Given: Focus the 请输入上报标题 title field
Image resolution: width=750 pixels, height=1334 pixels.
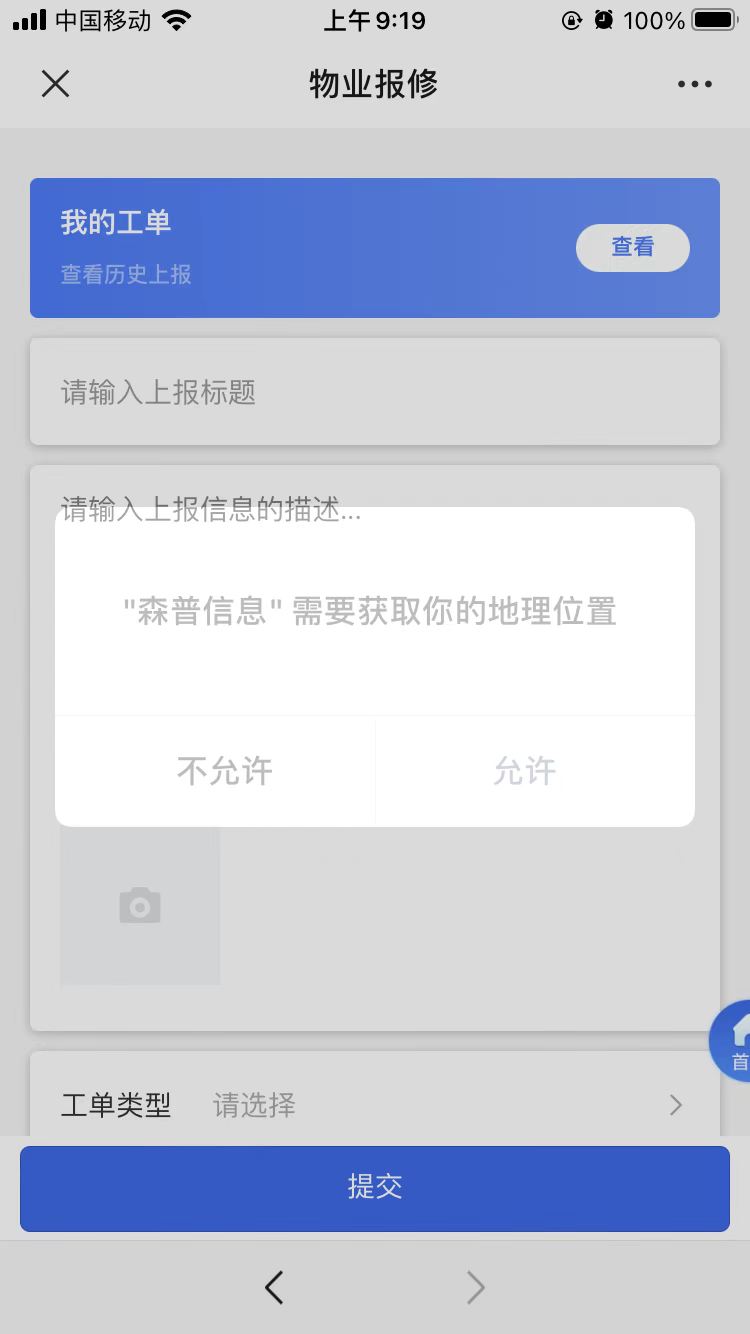Looking at the screenshot, I should pyautogui.click(x=375, y=392).
